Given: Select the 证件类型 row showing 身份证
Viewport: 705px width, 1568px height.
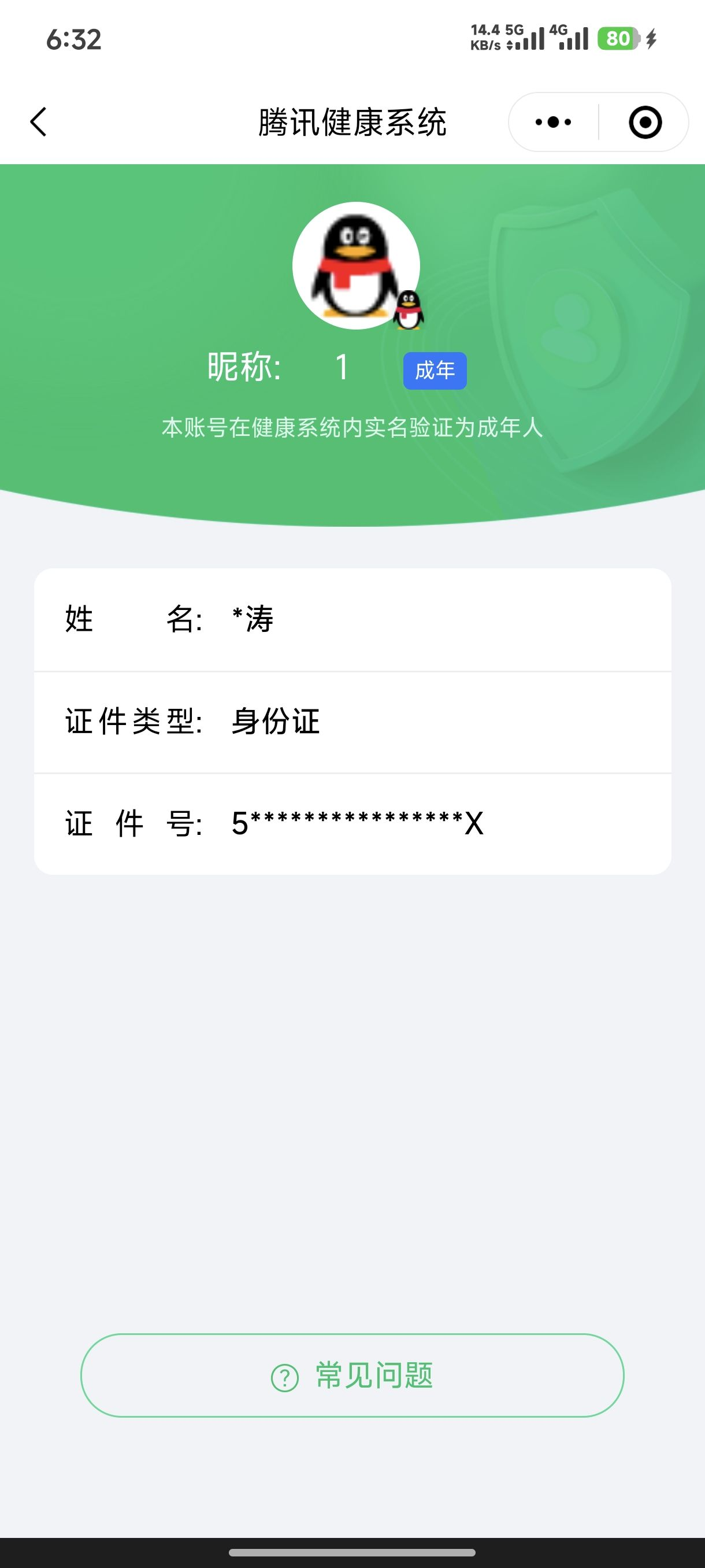Looking at the screenshot, I should pyautogui.click(x=353, y=722).
